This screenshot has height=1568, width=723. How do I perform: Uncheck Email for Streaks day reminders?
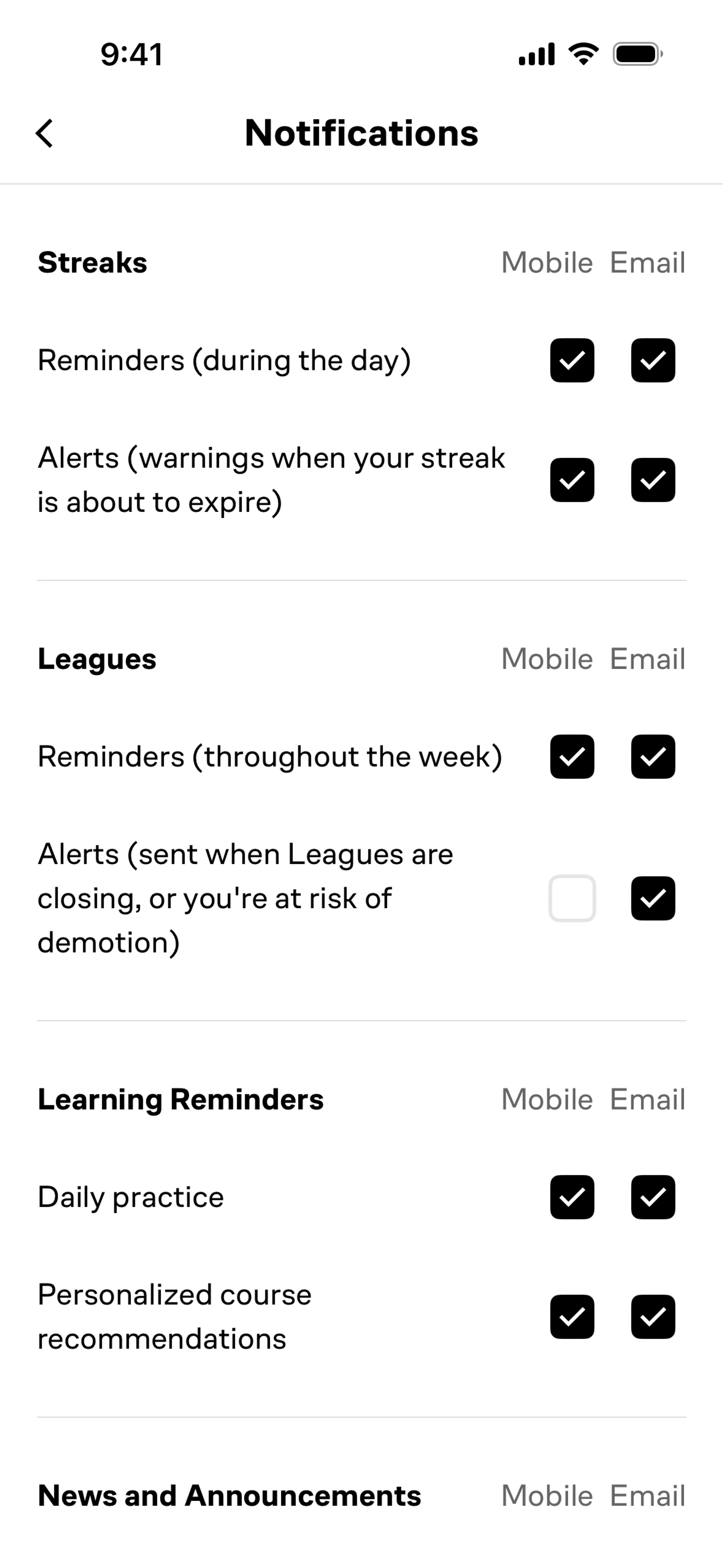(x=653, y=360)
